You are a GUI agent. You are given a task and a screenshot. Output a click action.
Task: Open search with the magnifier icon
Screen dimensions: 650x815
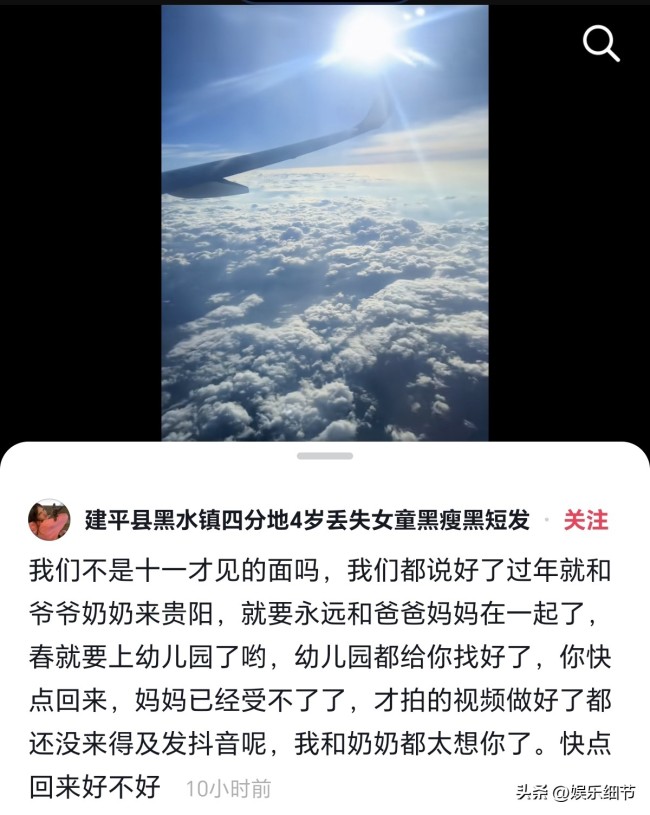coord(600,44)
